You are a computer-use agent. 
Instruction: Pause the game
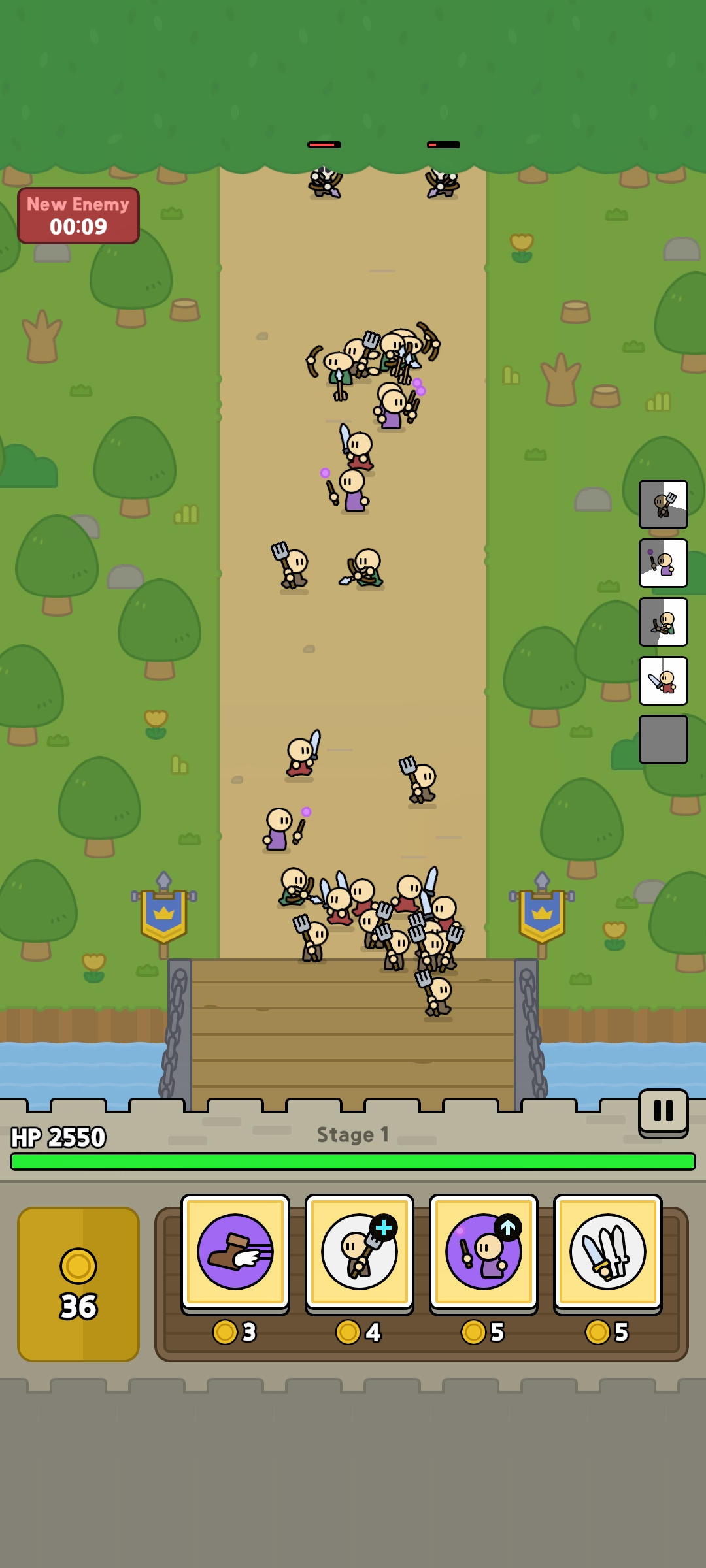(x=663, y=1111)
